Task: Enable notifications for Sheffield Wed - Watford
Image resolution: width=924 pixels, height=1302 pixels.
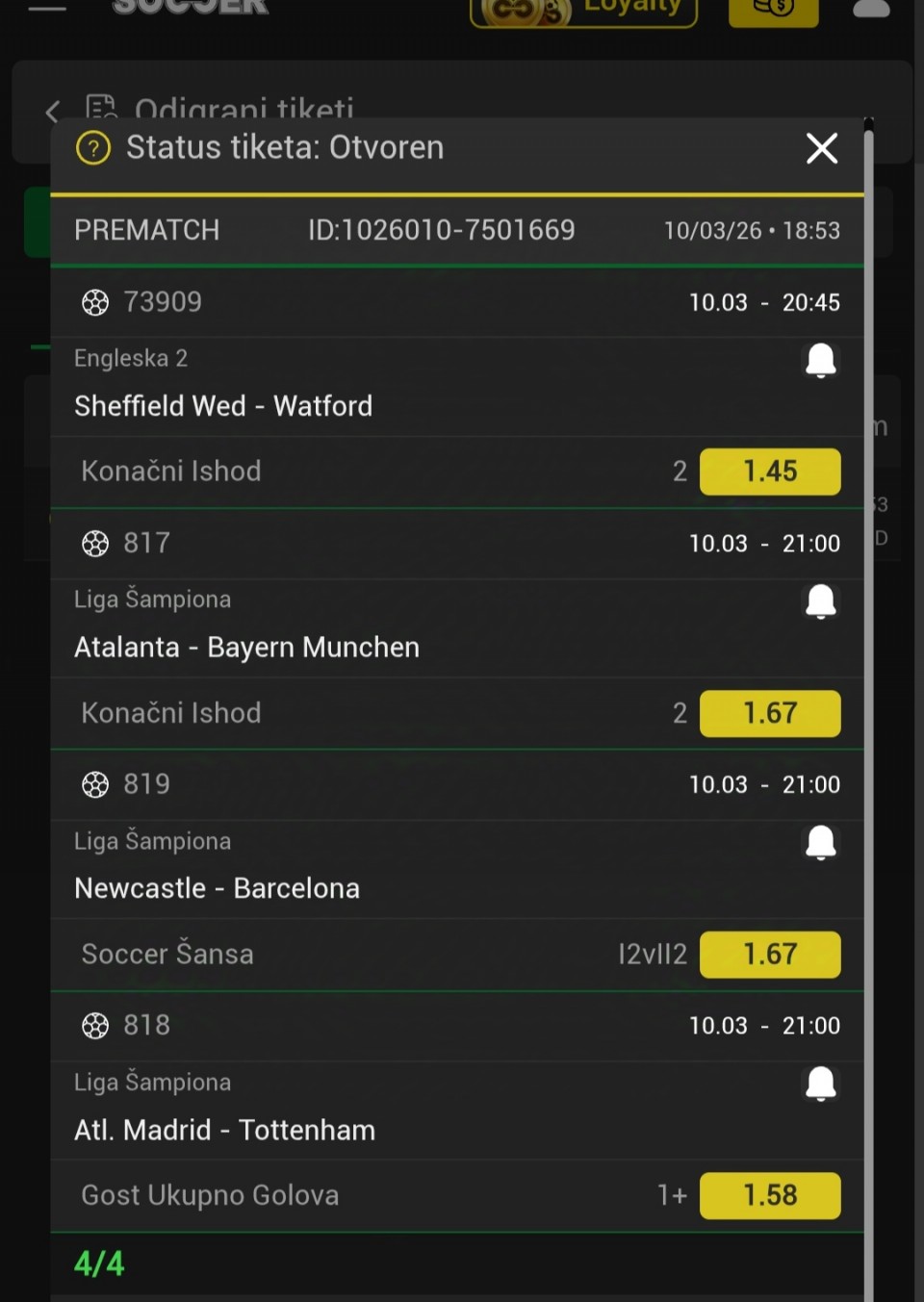Action: pyautogui.click(x=820, y=360)
